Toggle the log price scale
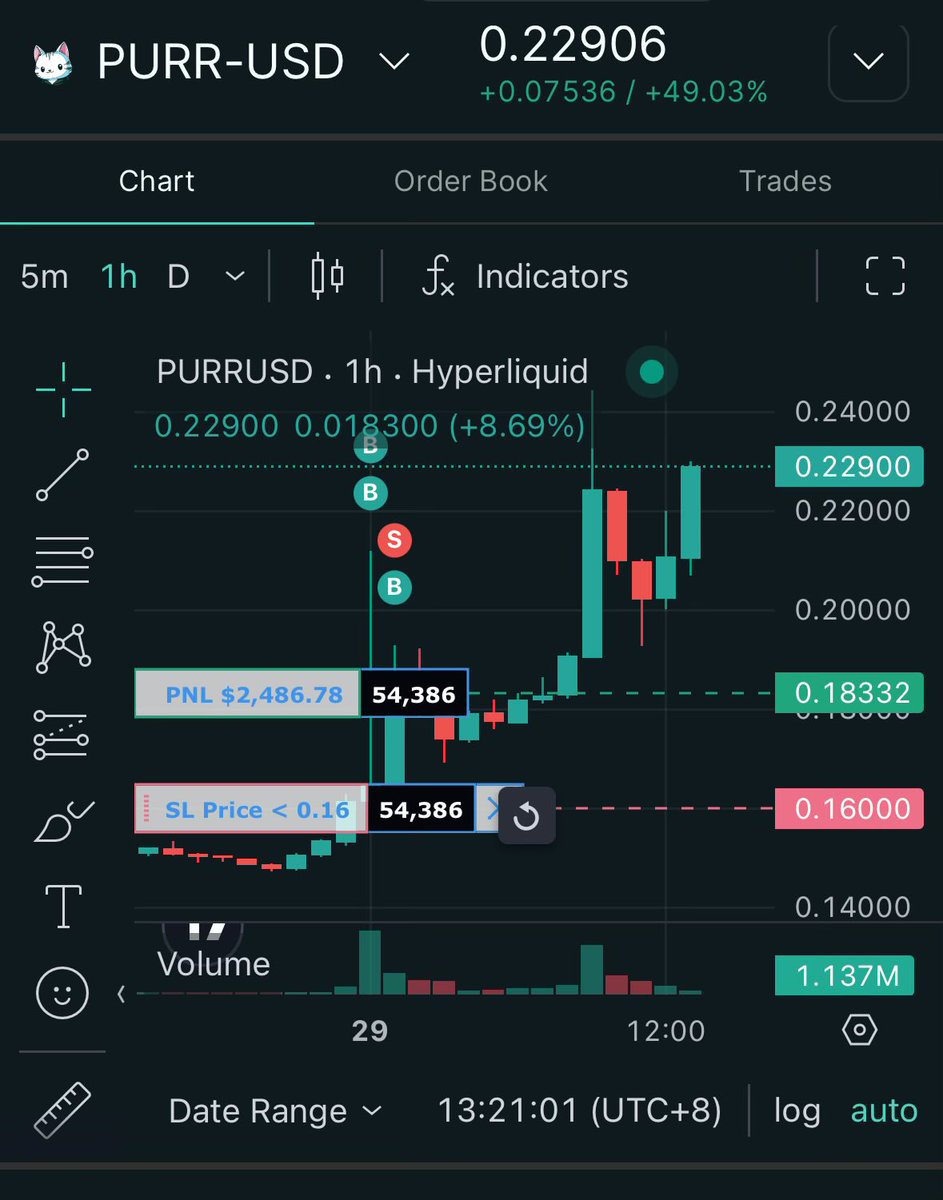The image size is (943, 1200). click(x=797, y=1111)
